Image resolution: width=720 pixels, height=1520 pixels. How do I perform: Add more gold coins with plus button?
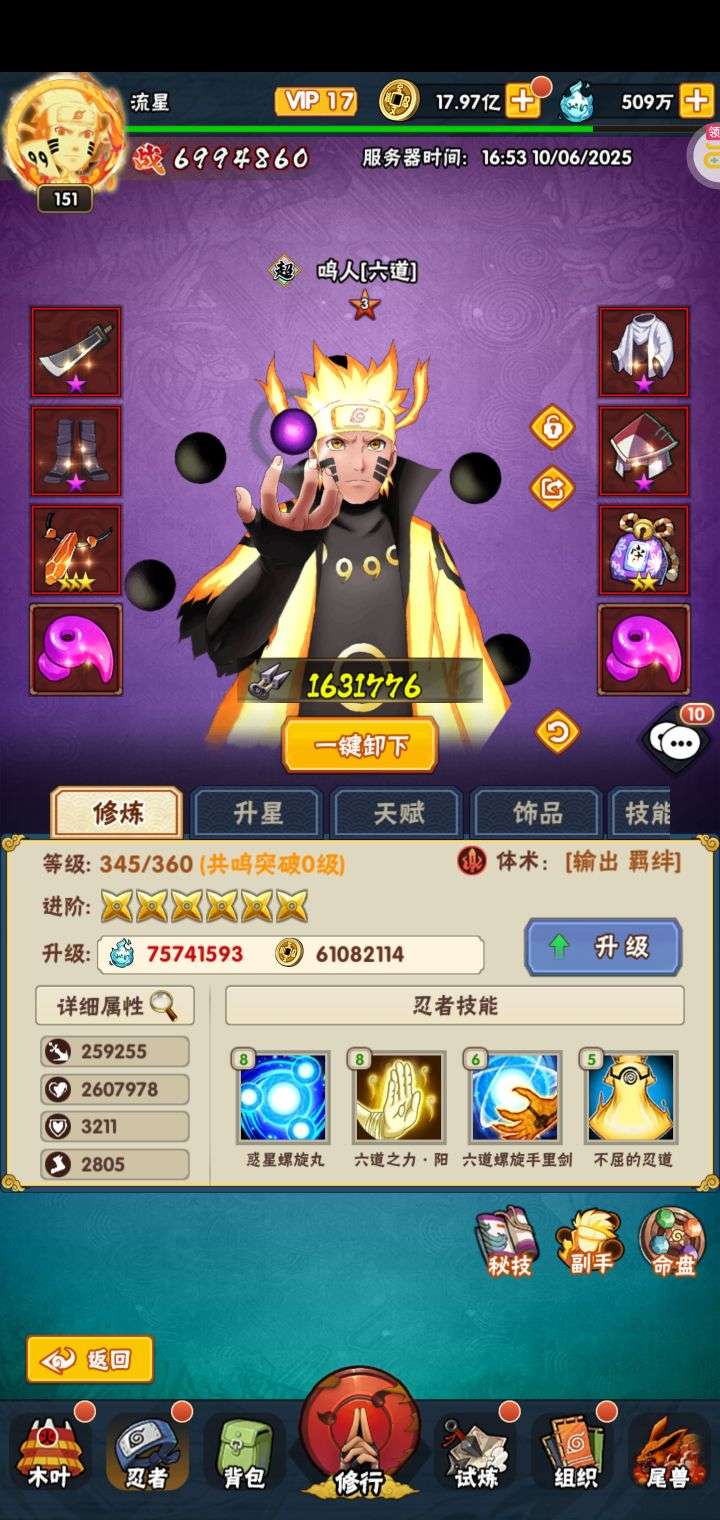(522, 100)
